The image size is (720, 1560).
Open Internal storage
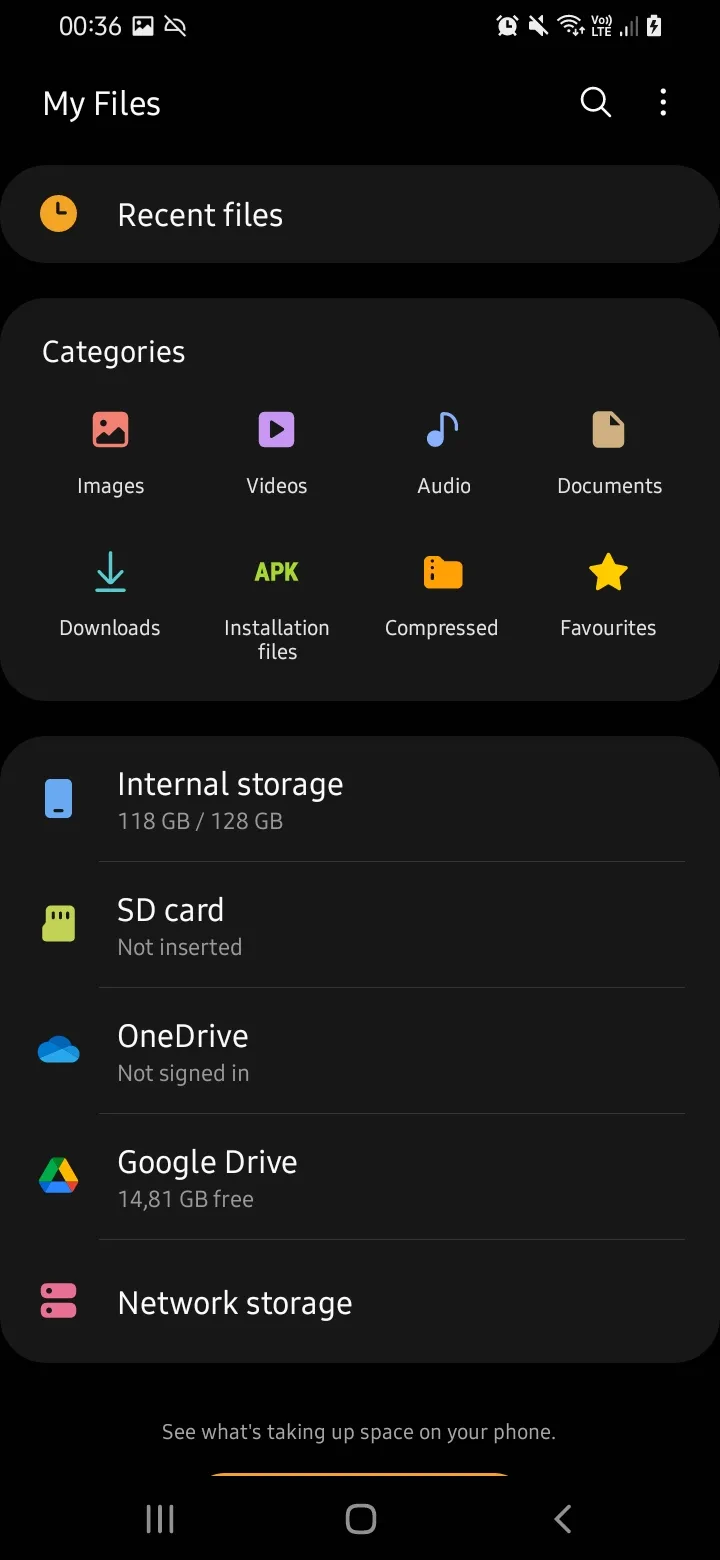[360, 800]
